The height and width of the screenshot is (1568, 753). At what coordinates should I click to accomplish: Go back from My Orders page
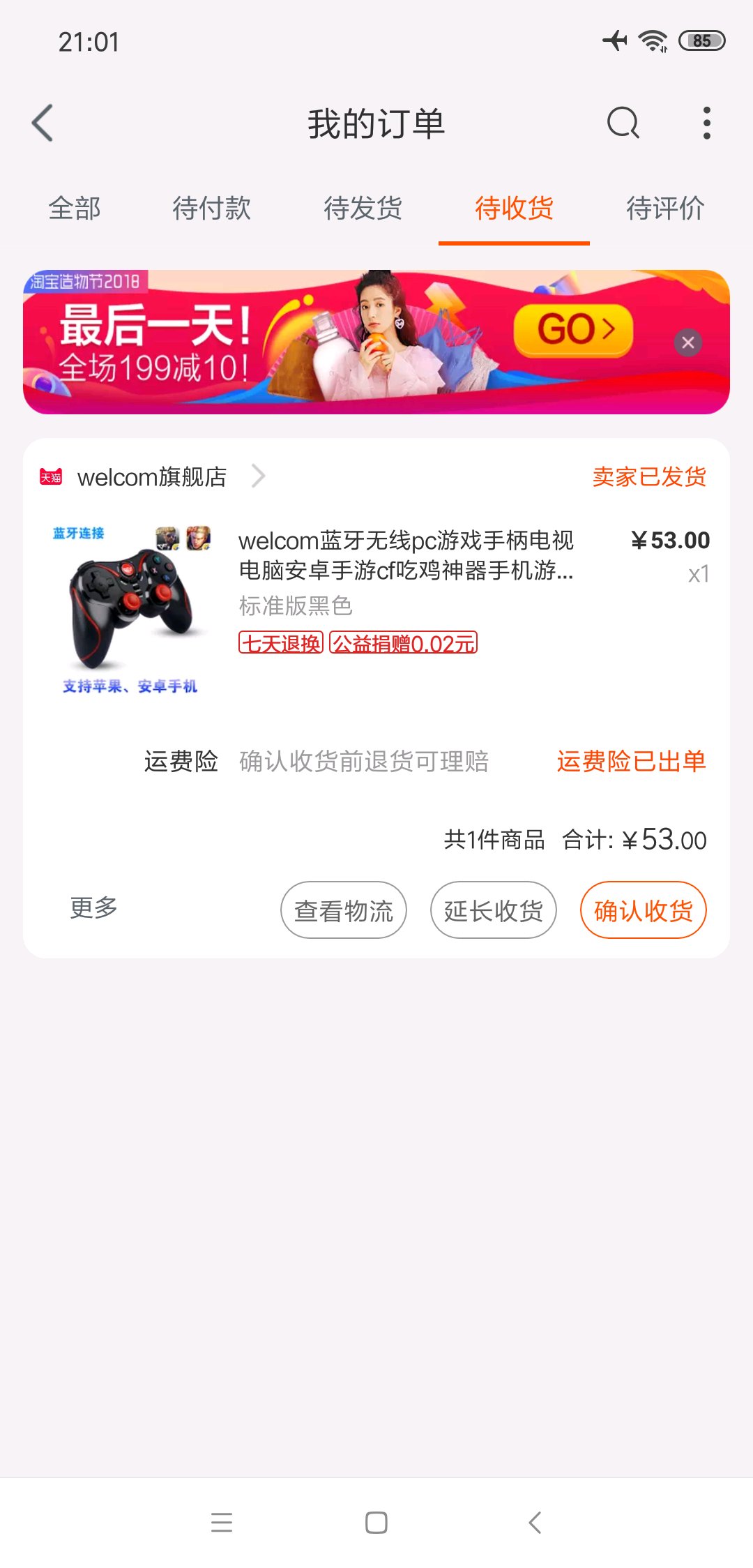[43, 123]
